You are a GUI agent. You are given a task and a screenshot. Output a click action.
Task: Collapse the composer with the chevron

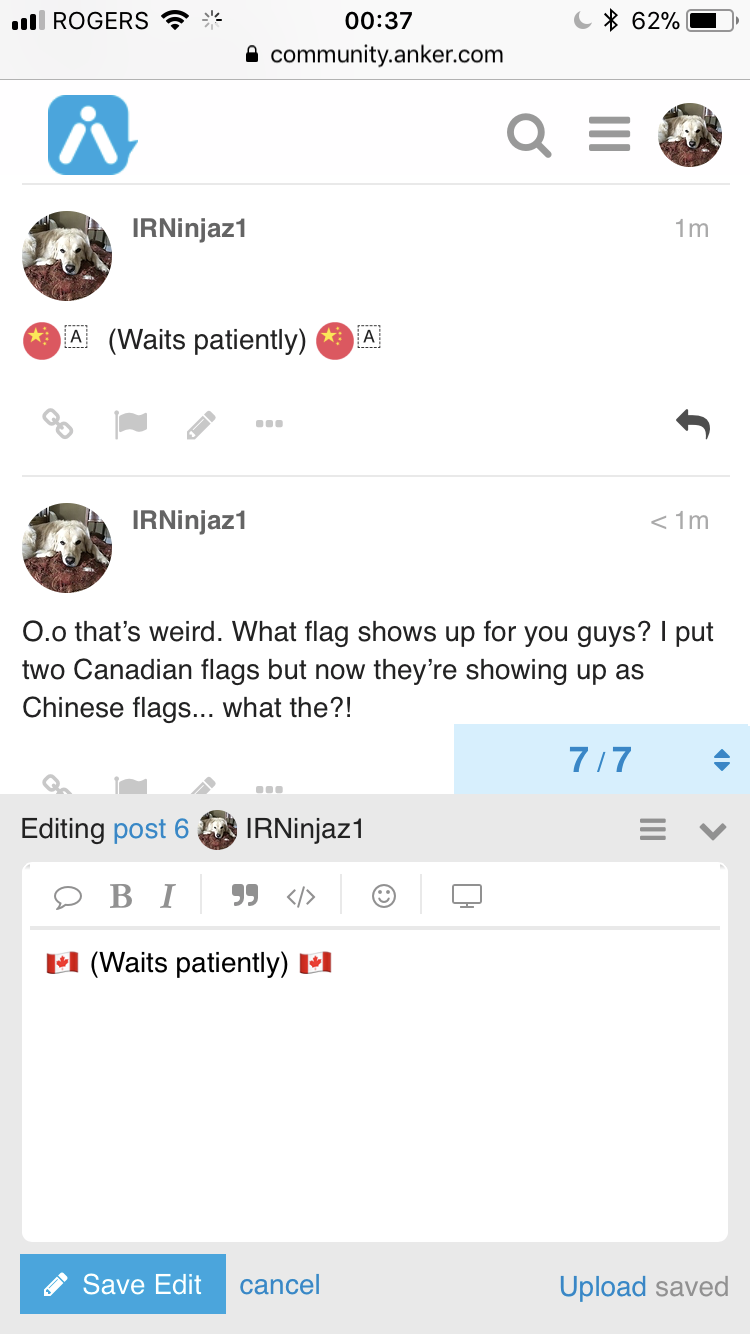[712, 830]
